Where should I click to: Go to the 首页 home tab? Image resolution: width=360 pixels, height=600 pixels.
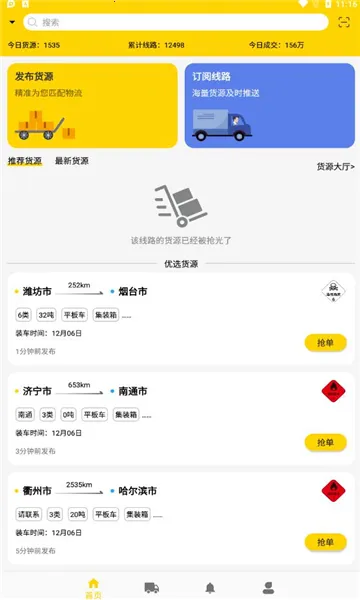pyautogui.click(x=93, y=588)
